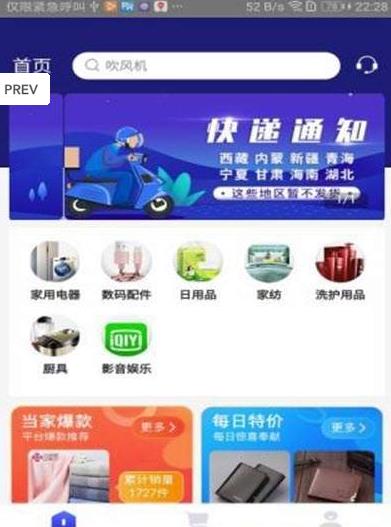
Task: Tap 更多 in the 当家爆款 card
Action: click(x=158, y=428)
